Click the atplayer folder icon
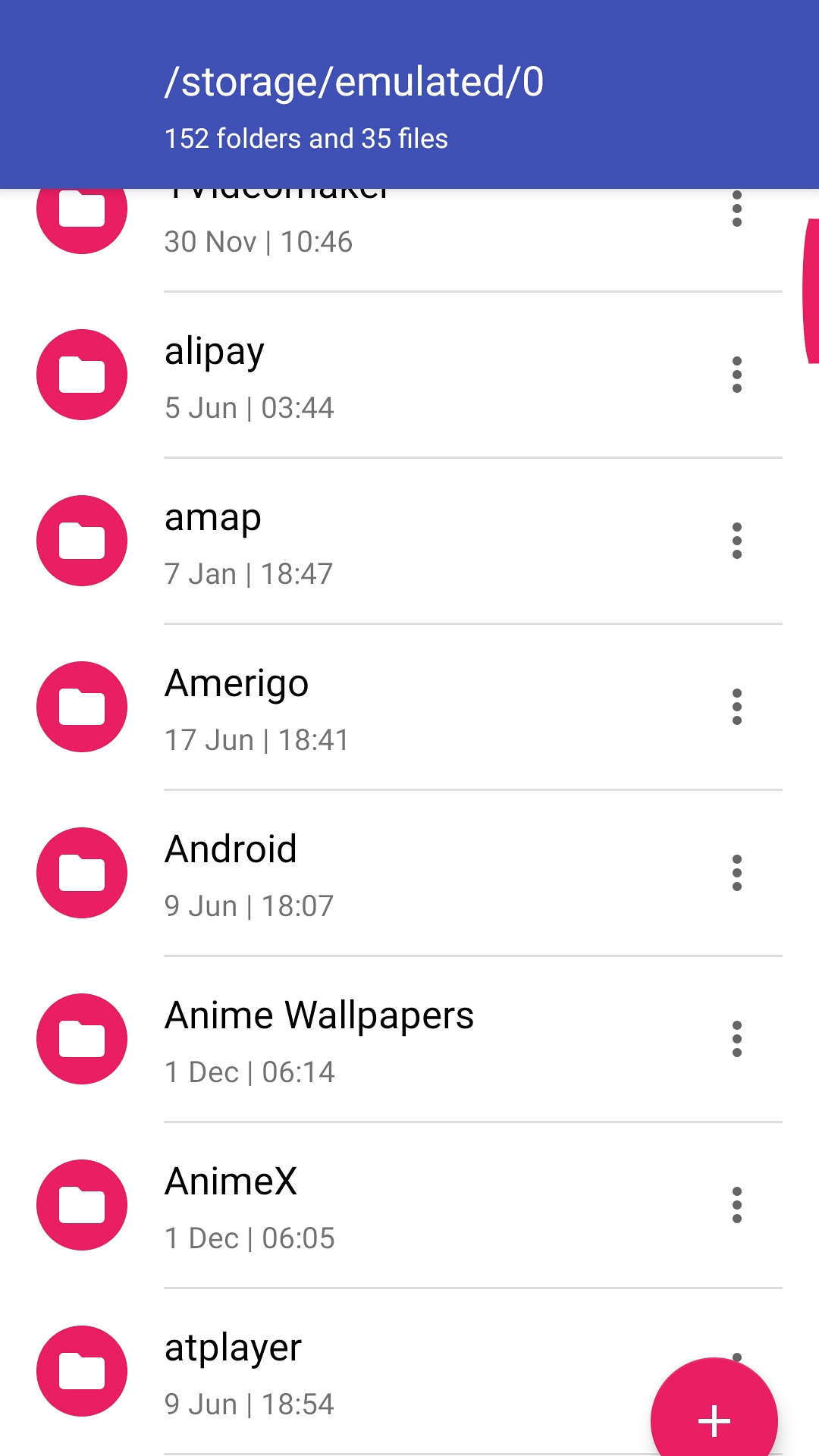The width and height of the screenshot is (819, 1456). 81,1371
